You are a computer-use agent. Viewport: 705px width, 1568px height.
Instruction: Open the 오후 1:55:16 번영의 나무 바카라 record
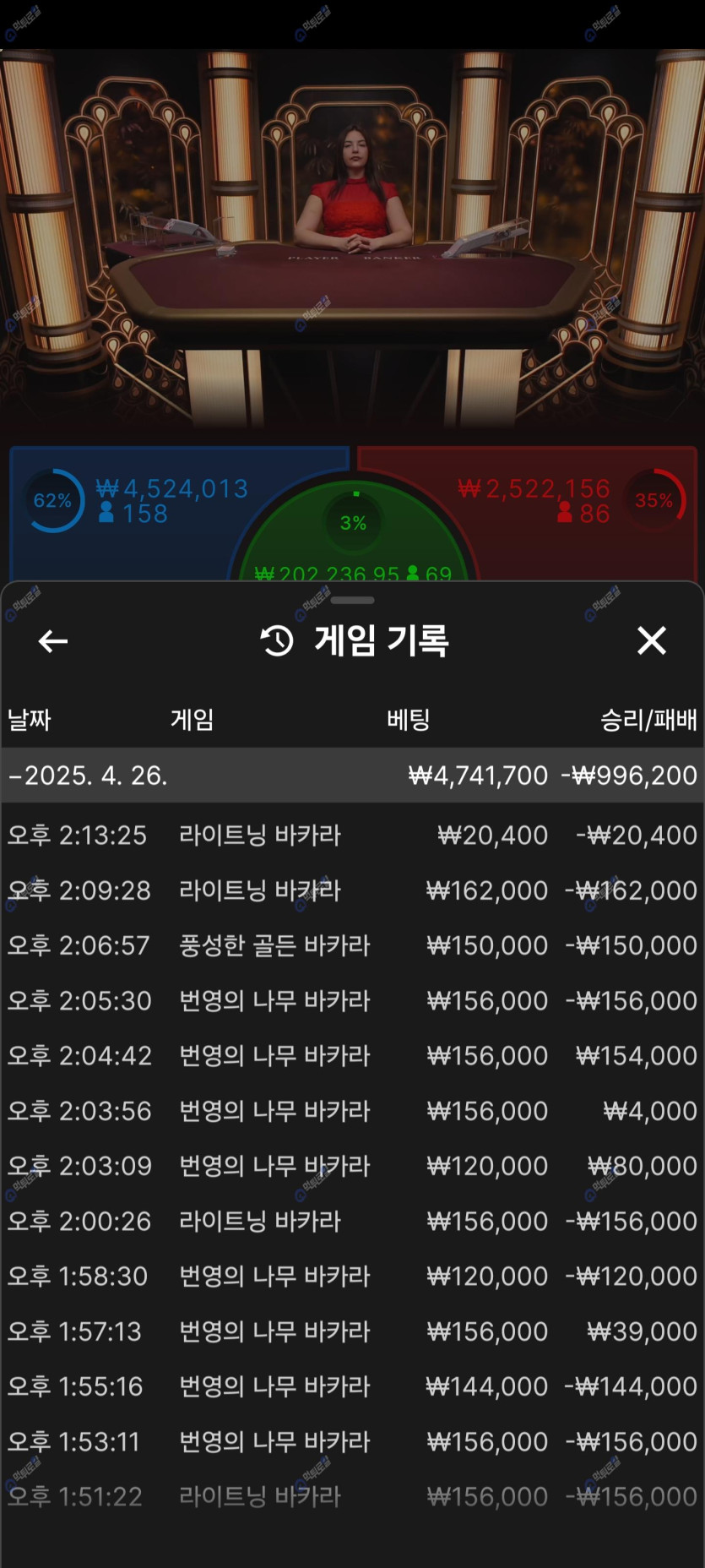pyautogui.click(x=352, y=1387)
